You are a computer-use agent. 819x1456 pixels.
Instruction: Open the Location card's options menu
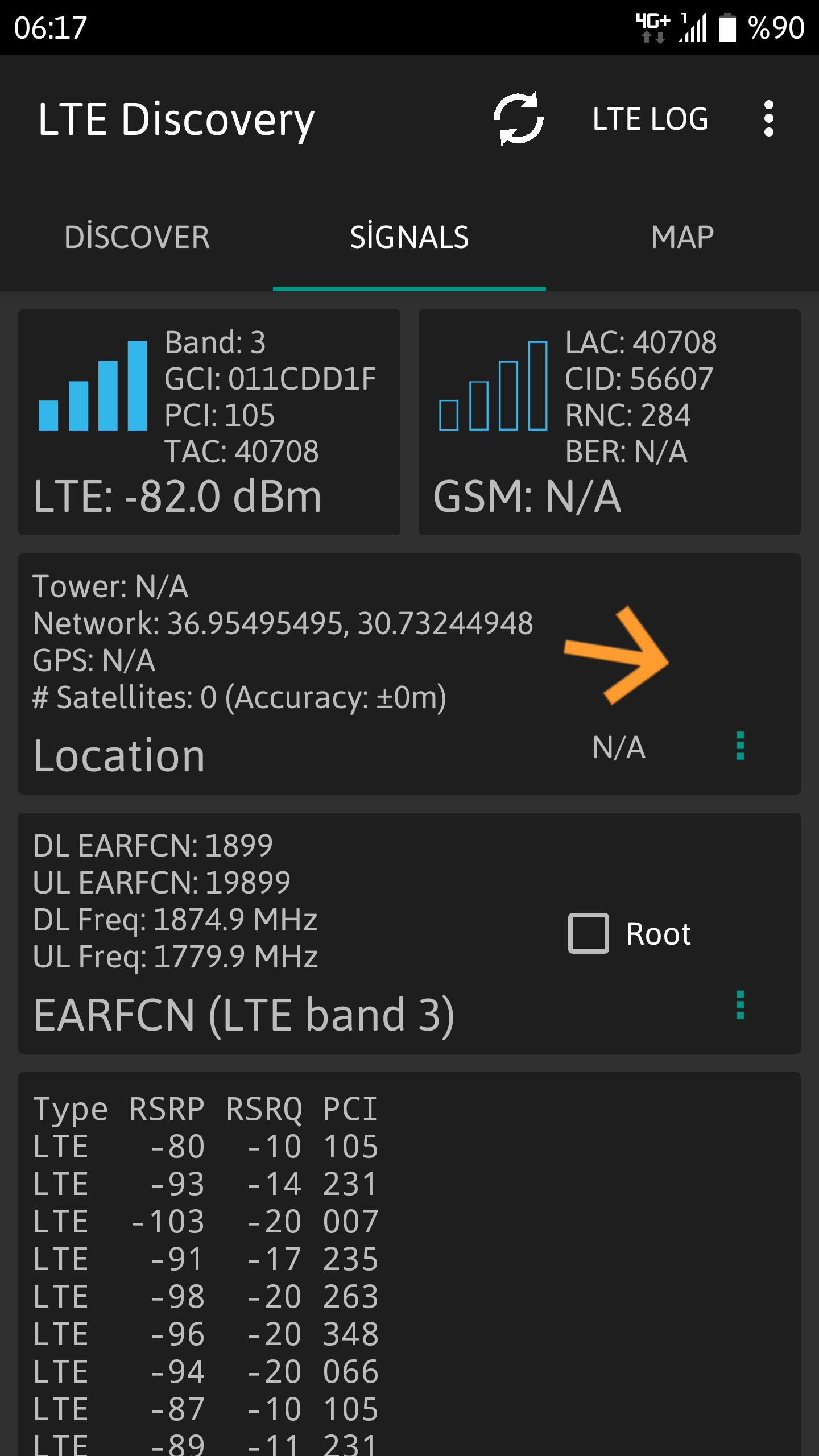click(740, 746)
